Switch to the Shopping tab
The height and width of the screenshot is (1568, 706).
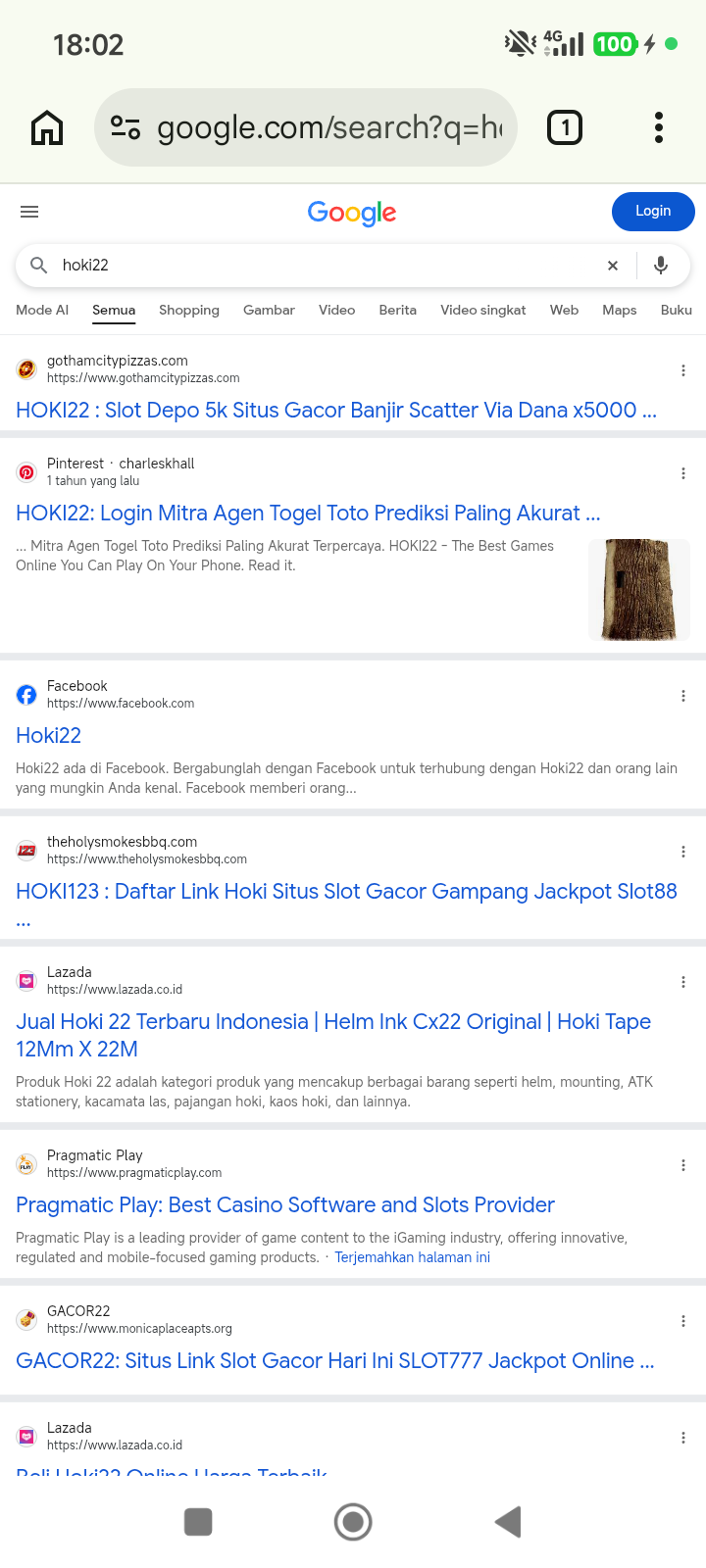click(189, 310)
